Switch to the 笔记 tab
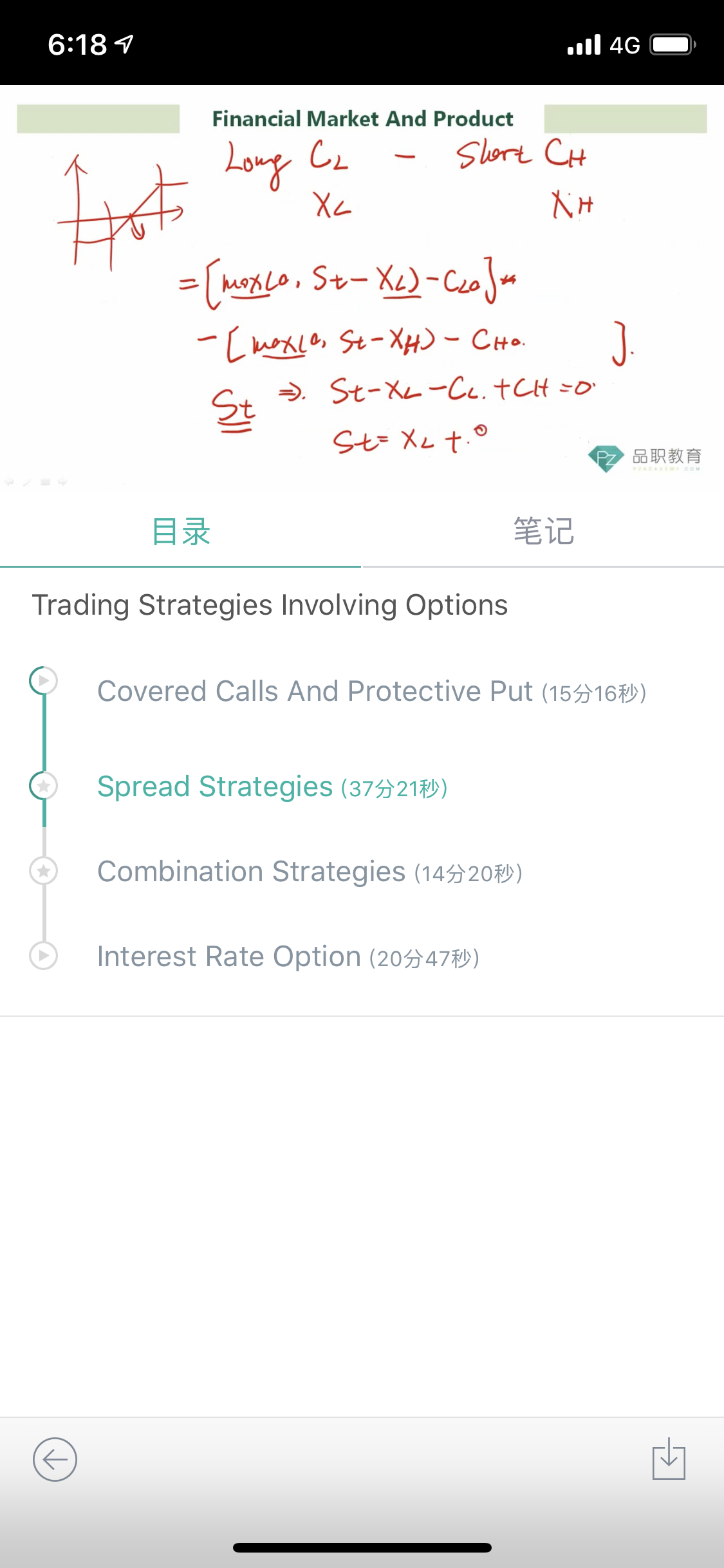The height and width of the screenshot is (1568, 724). pos(543,532)
